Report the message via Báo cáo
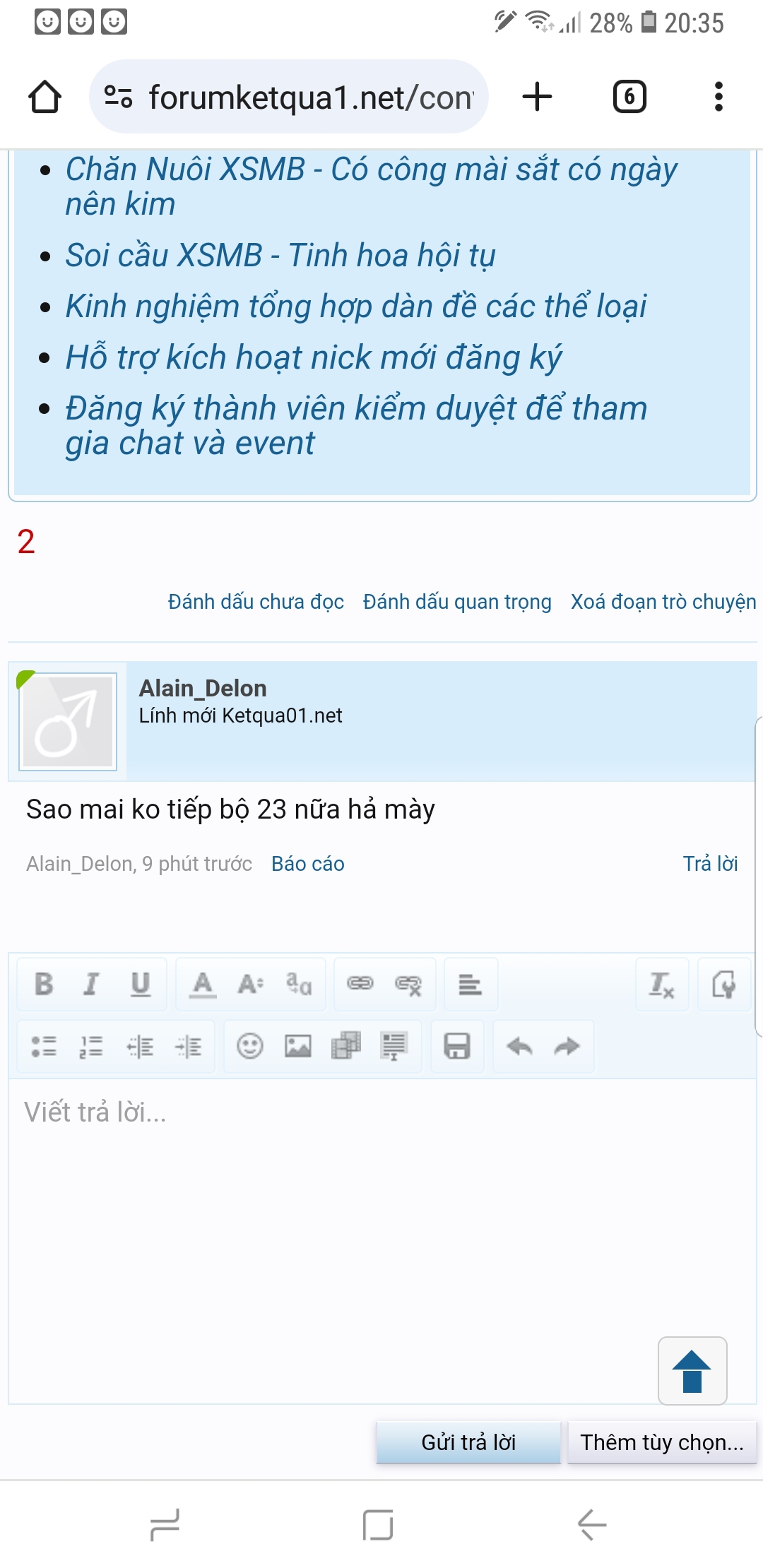The width and height of the screenshot is (763, 1568). click(307, 864)
